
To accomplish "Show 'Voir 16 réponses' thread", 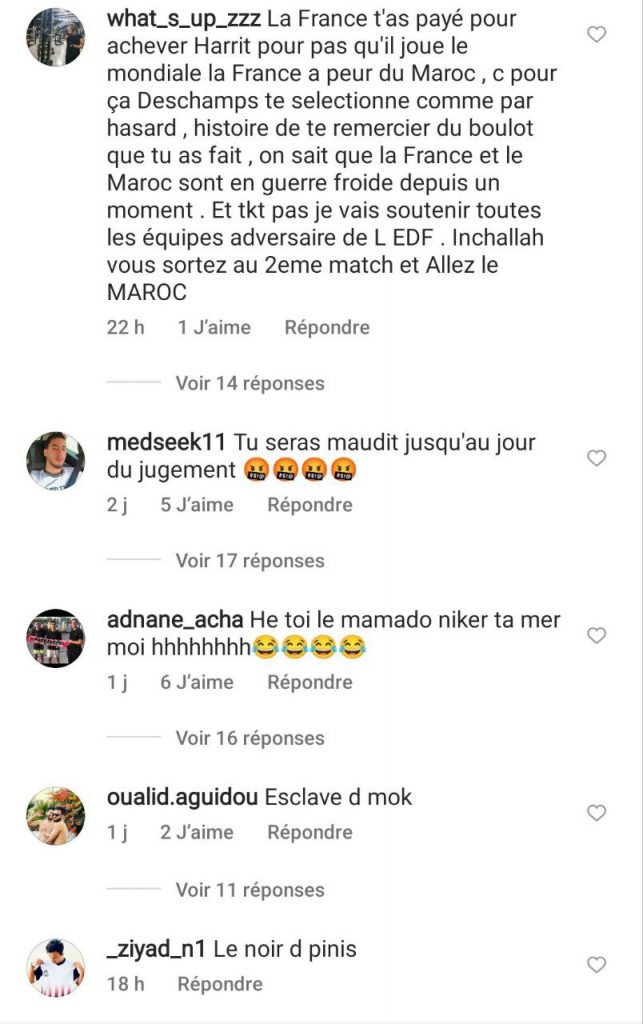I will (x=250, y=738).
